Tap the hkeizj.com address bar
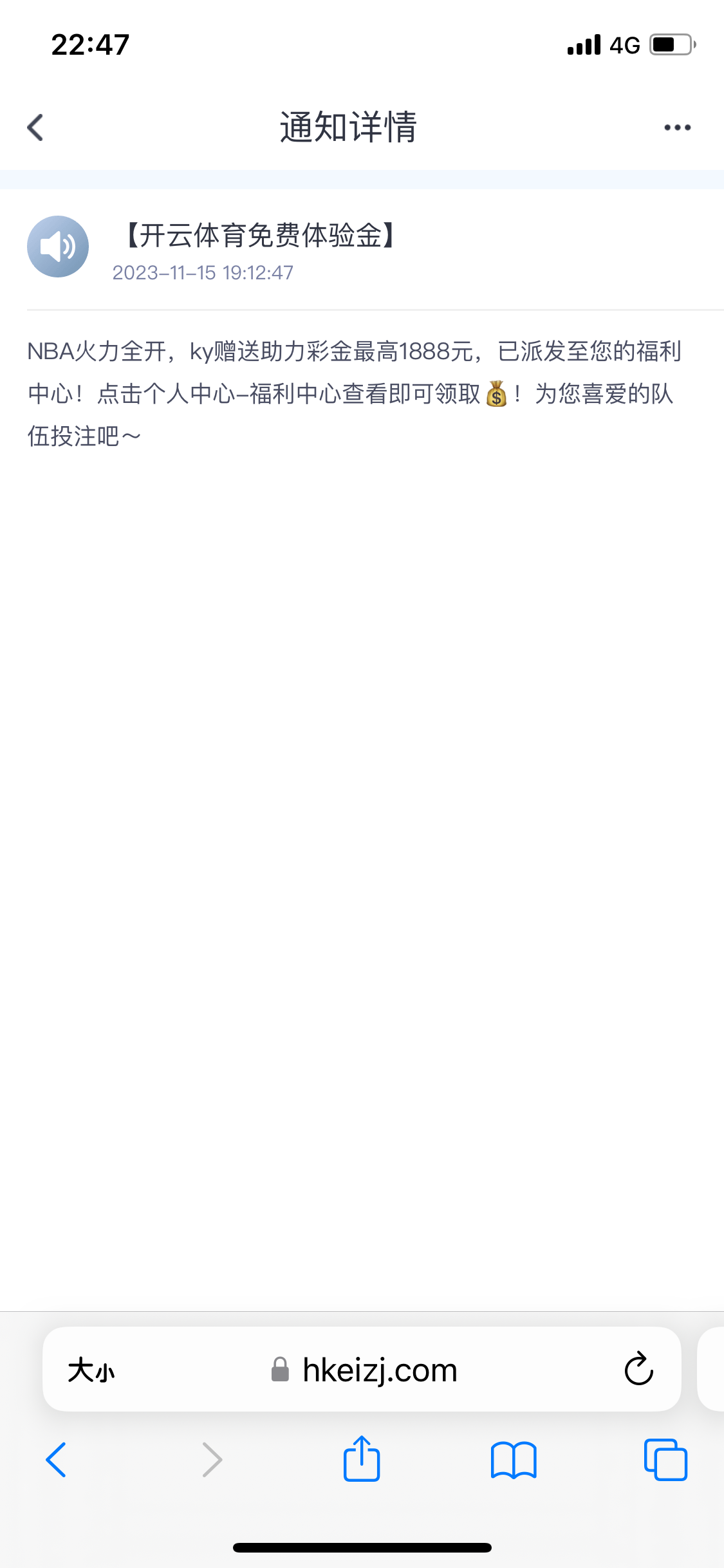Image resolution: width=724 pixels, height=1568 pixels. pyautogui.click(x=380, y=1370)
